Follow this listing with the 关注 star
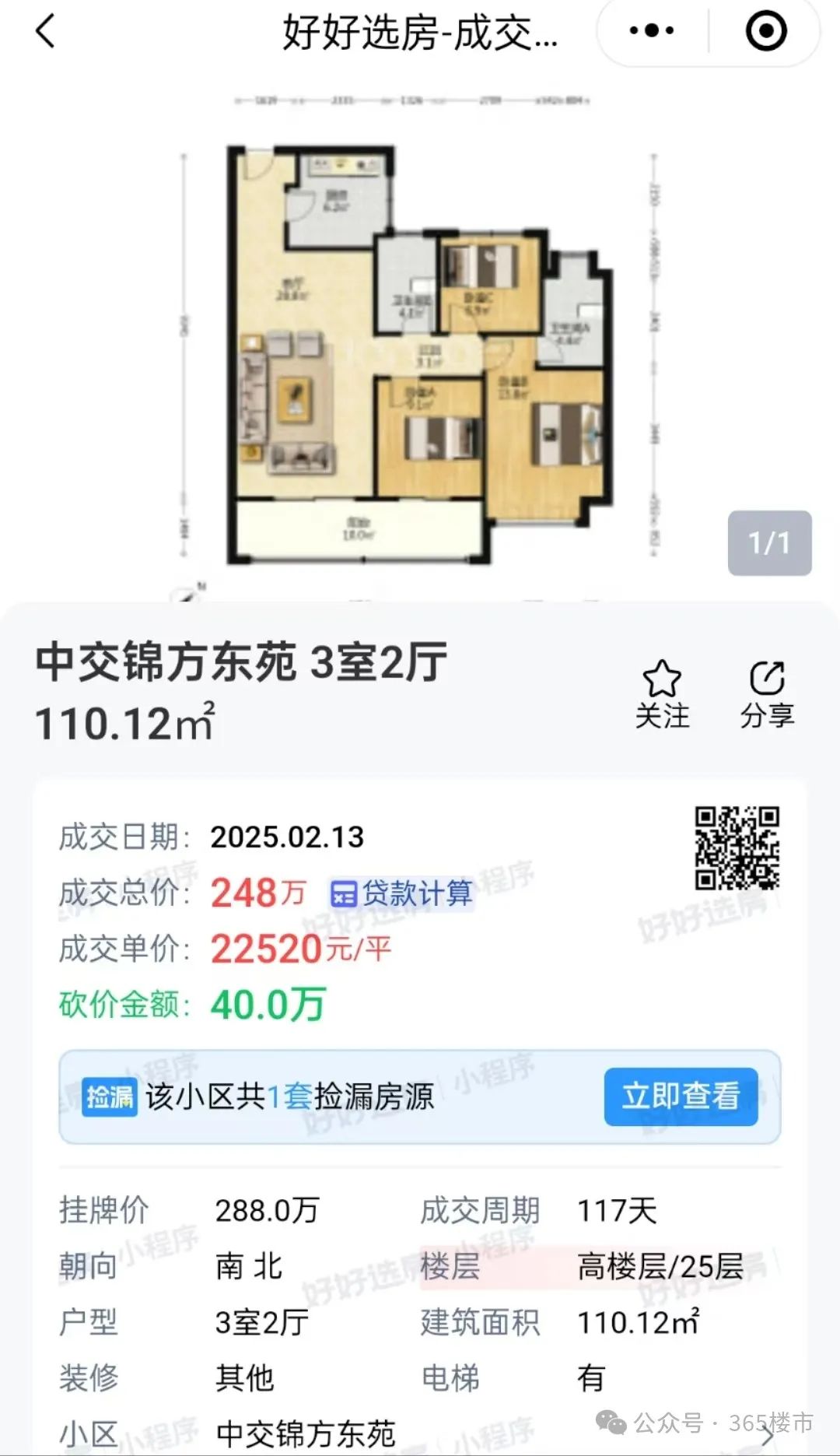840x1456 pixels. point(662,694)
